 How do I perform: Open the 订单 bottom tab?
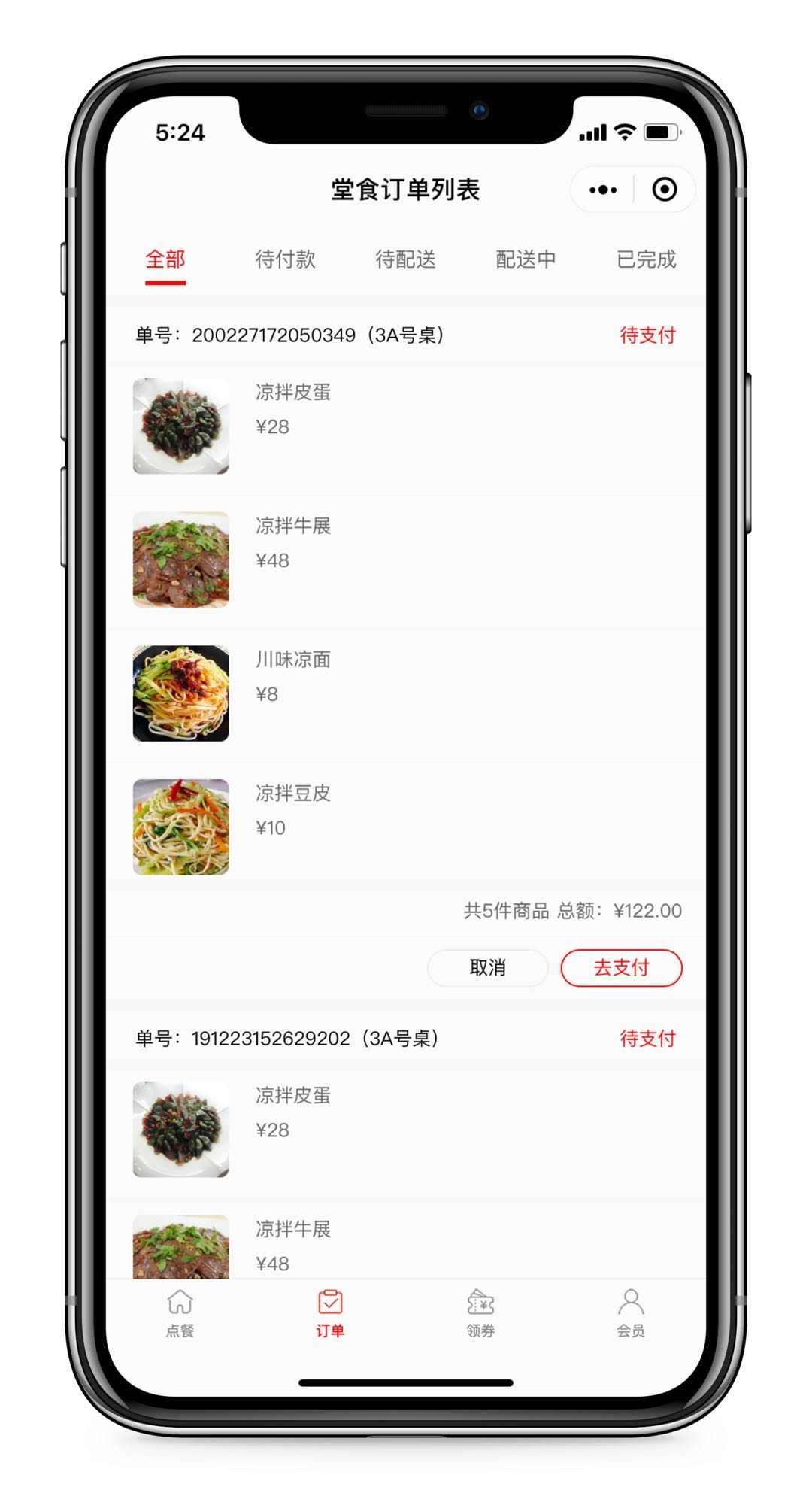tap(330, 1313)
